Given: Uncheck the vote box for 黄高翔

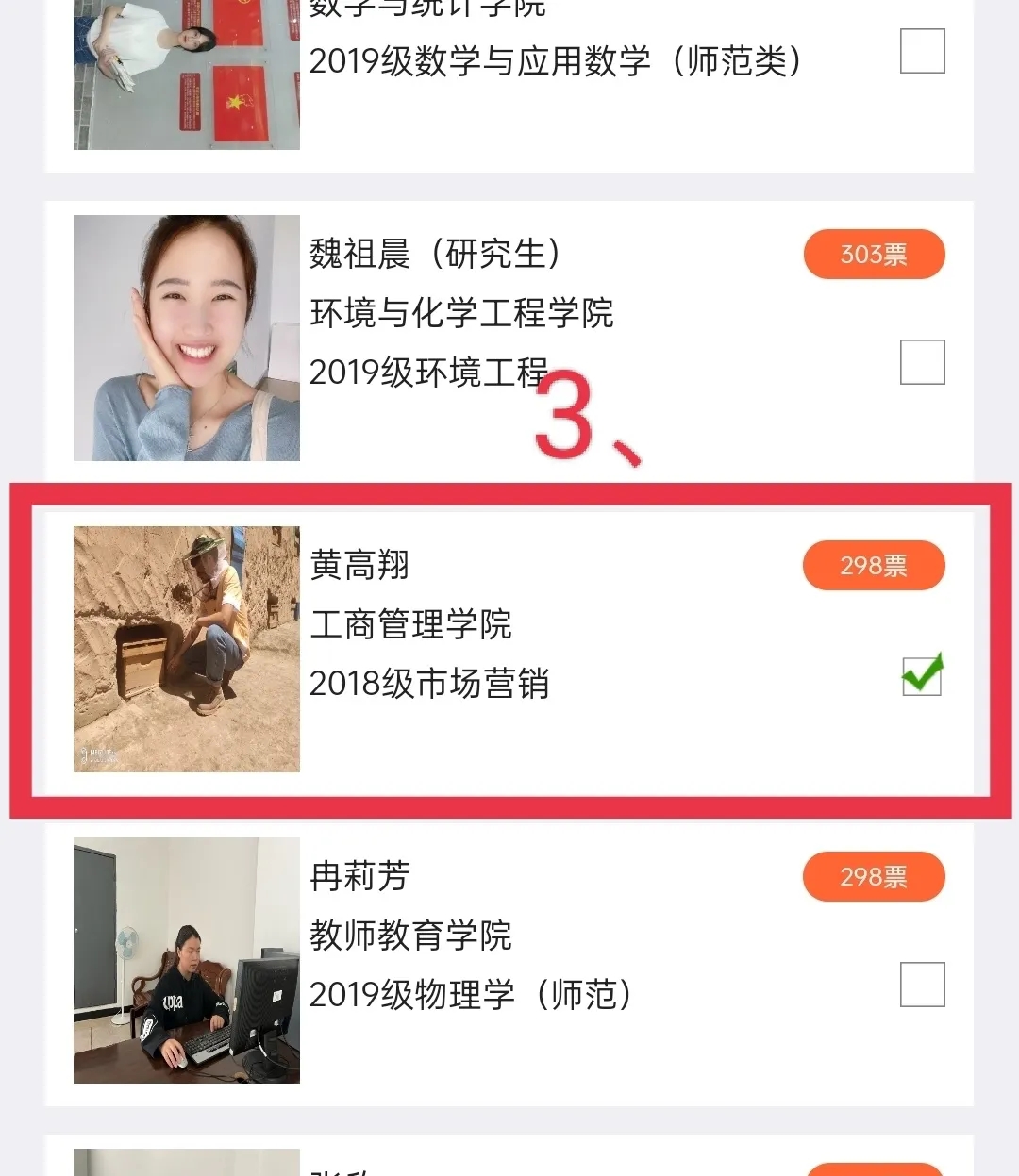Looking at the screenshot, I should 922,674.
